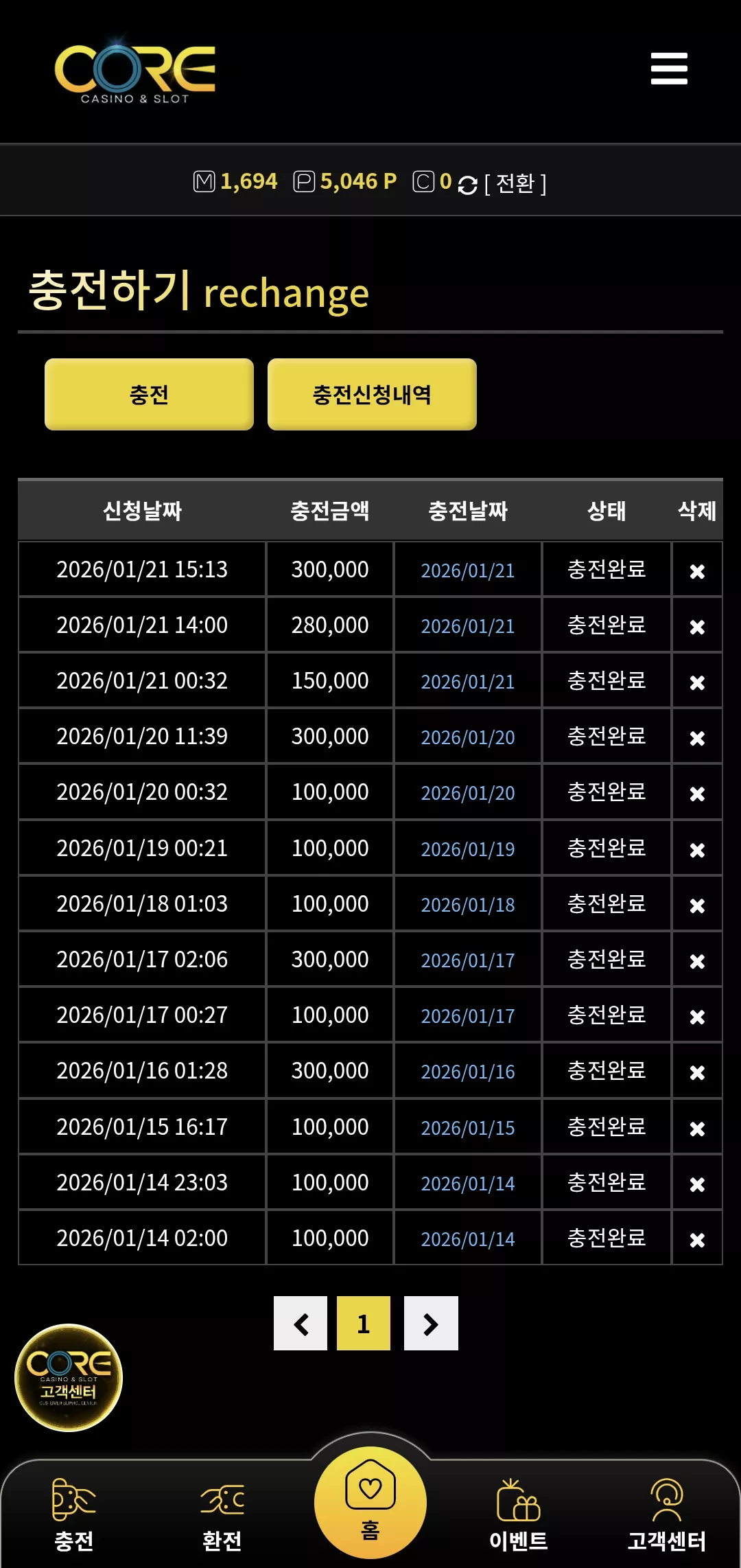Remove the 2026/01/14 02:00 entry
The width and height of the screenshot is (741, 1568).
point(697,1240)
